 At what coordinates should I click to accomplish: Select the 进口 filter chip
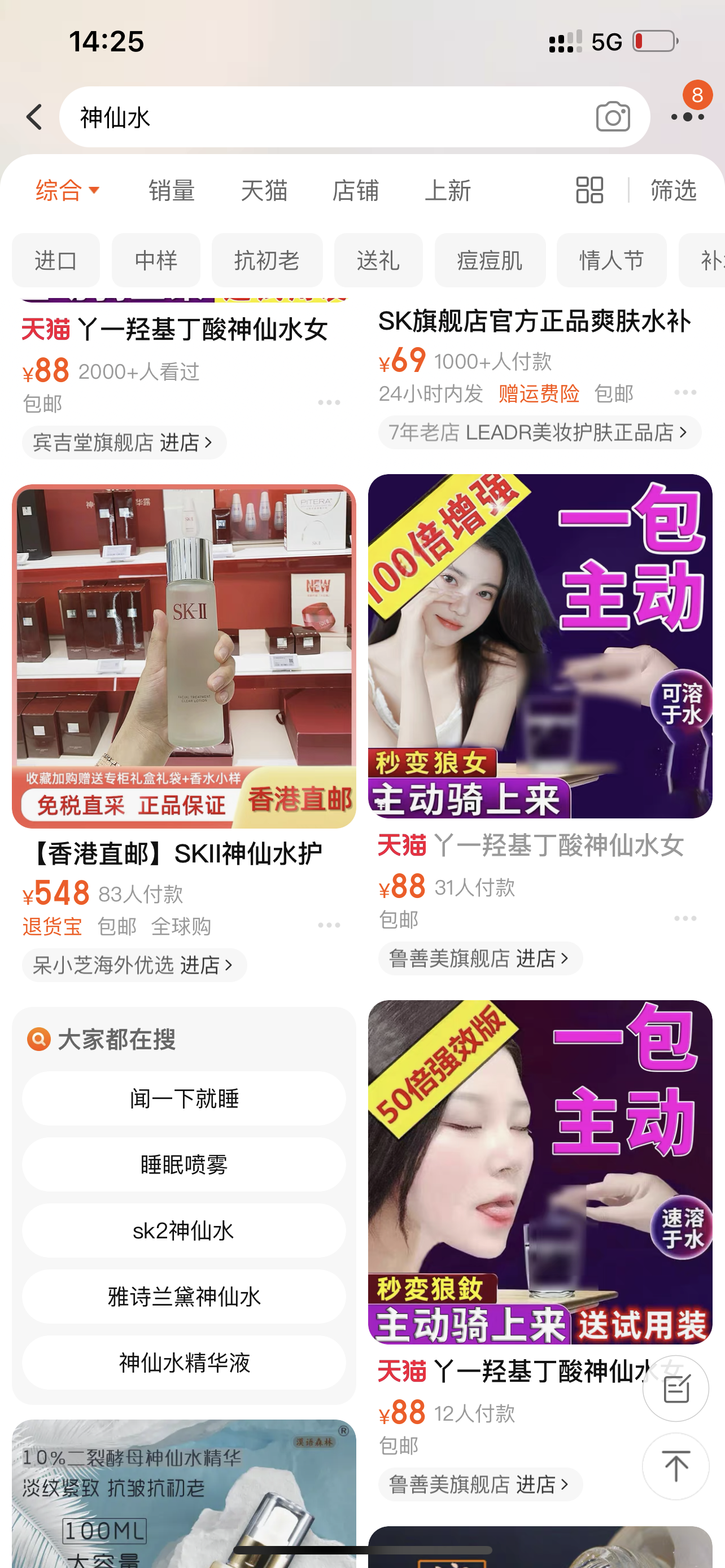coord(55,261)
